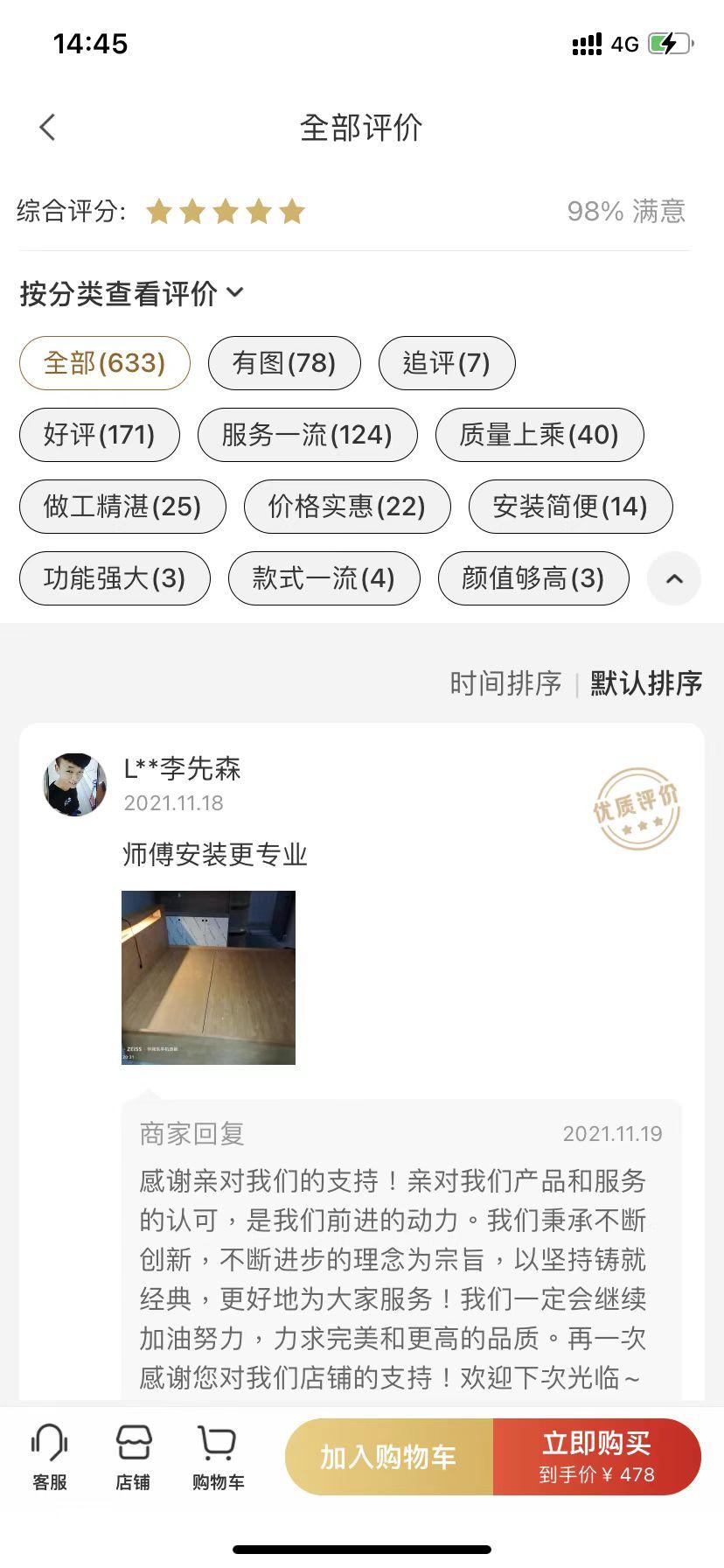Enable the 追评(7) follow-up review filter

[x=446, y=363]
